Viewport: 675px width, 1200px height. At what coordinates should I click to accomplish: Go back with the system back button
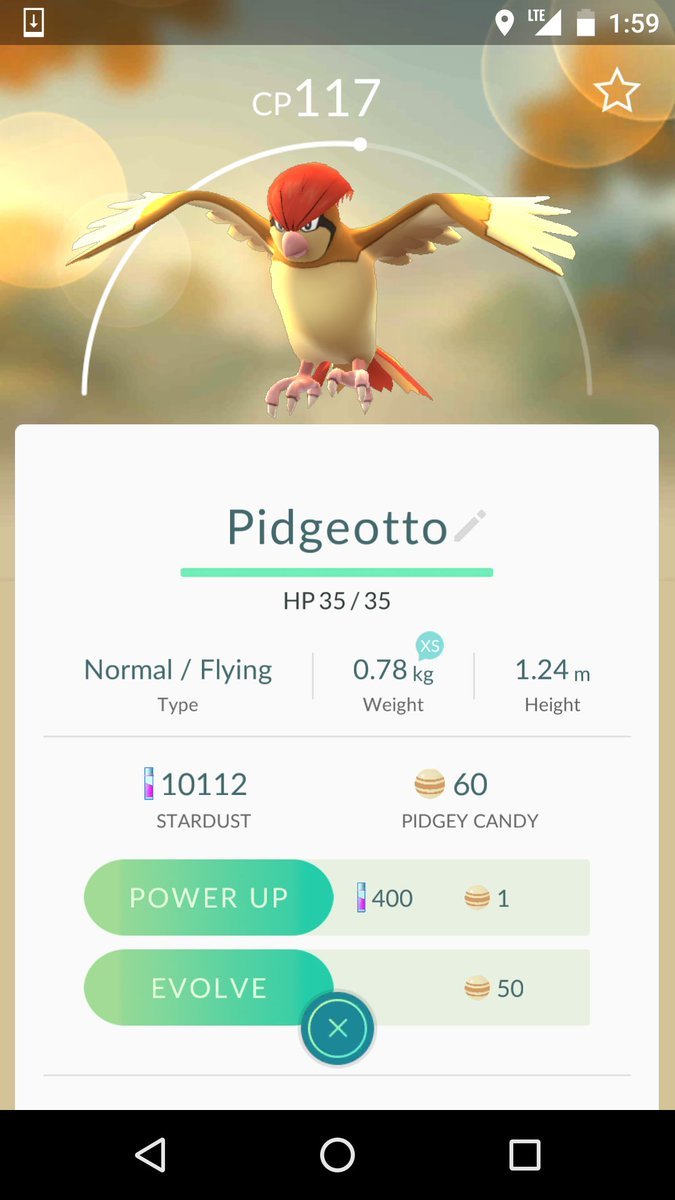point(150,1155)
